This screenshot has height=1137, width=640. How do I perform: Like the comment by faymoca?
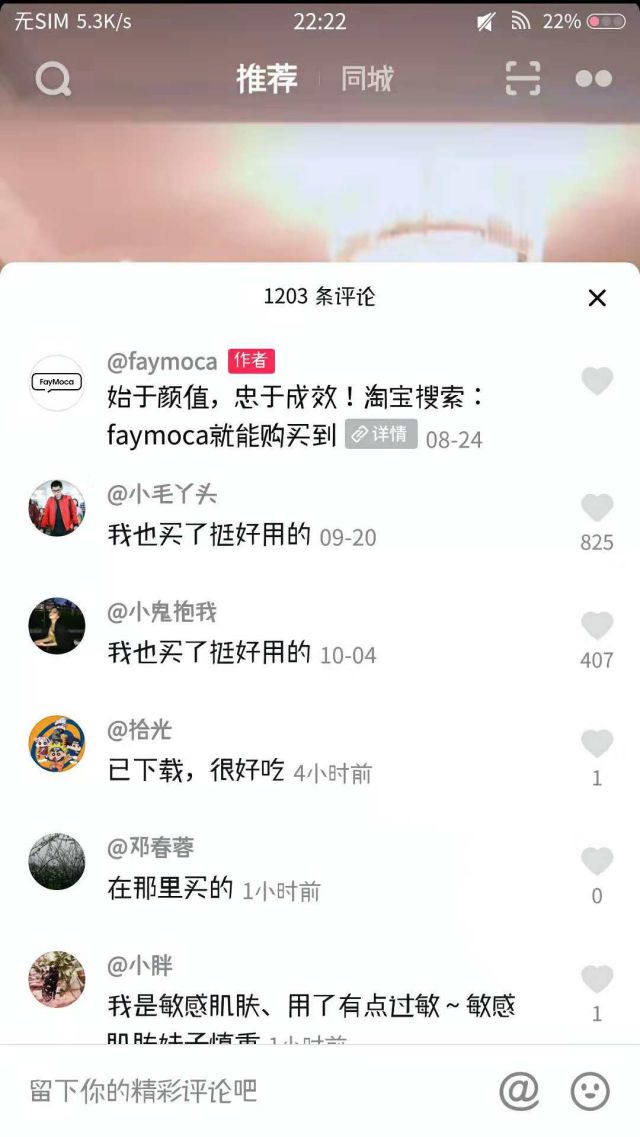[597, 381]
